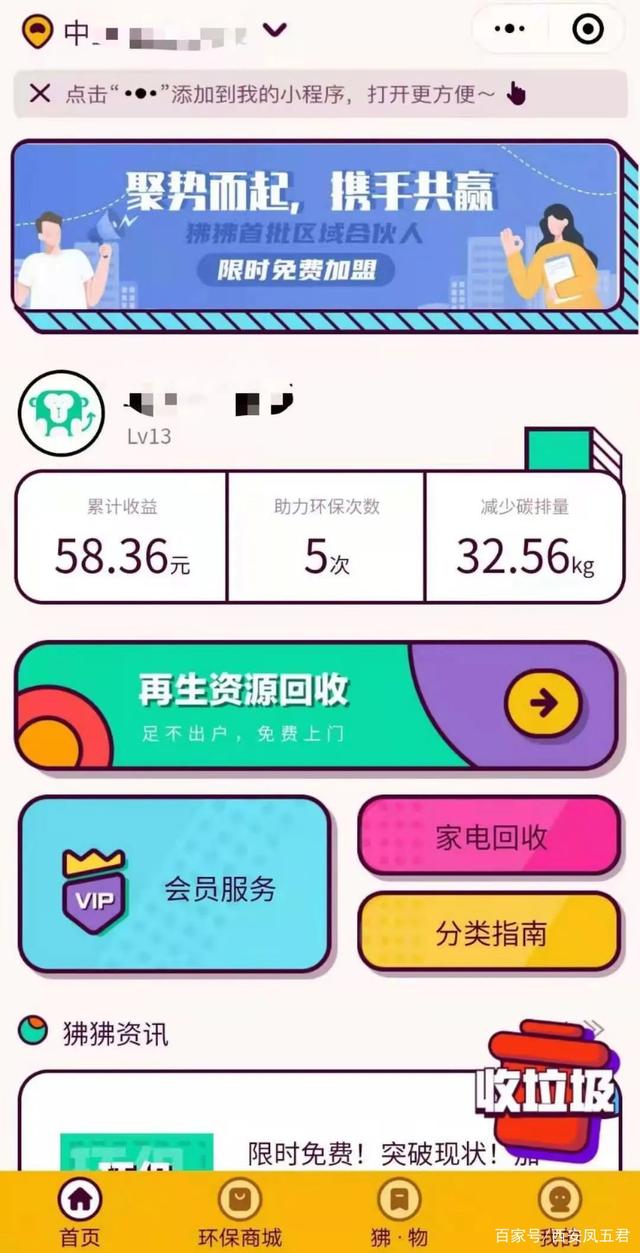Tap the floating 收垃圾 trash can button
This screenshot has width=640, height=1253.
[548, 1092]
